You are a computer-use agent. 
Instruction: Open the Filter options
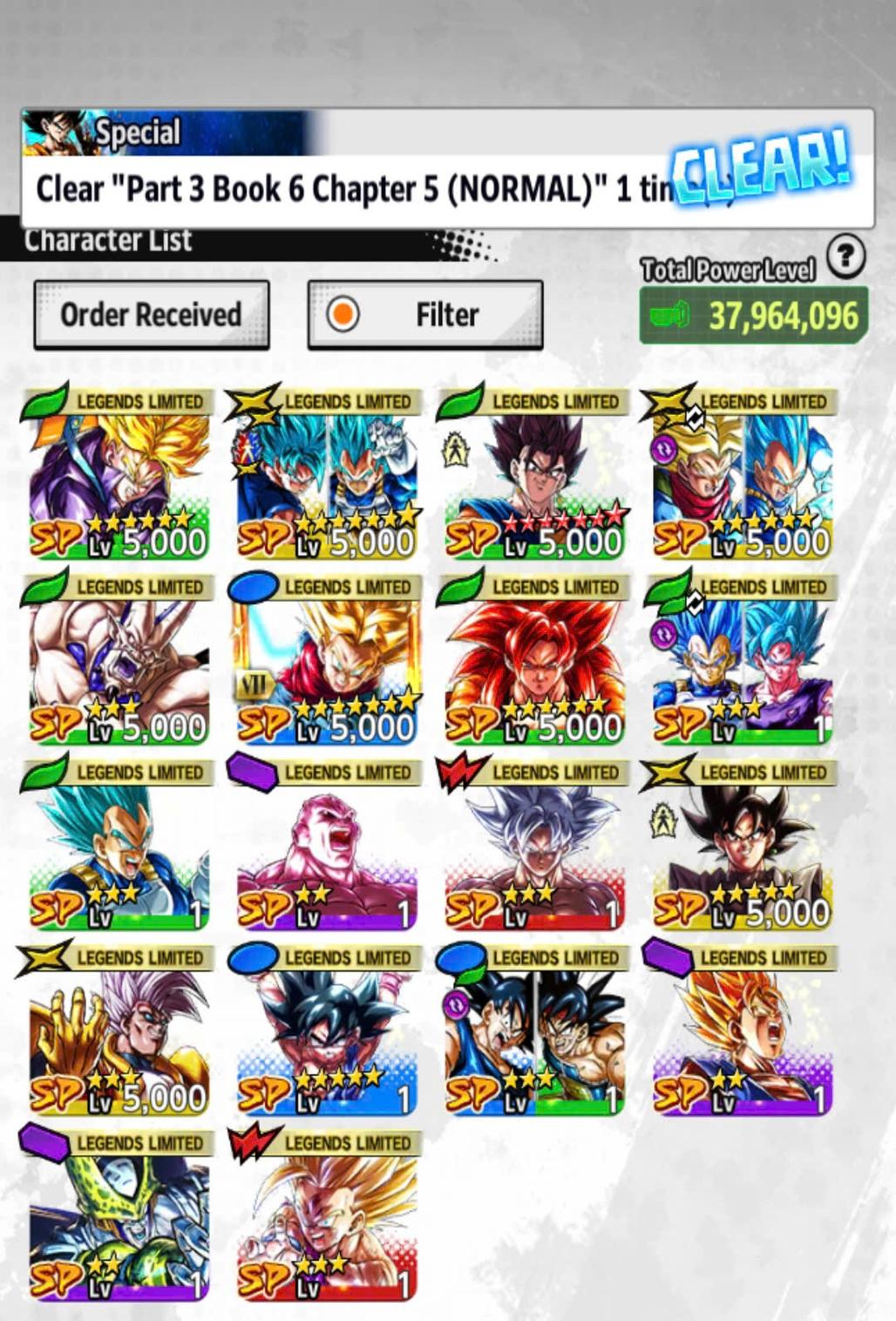425,315
